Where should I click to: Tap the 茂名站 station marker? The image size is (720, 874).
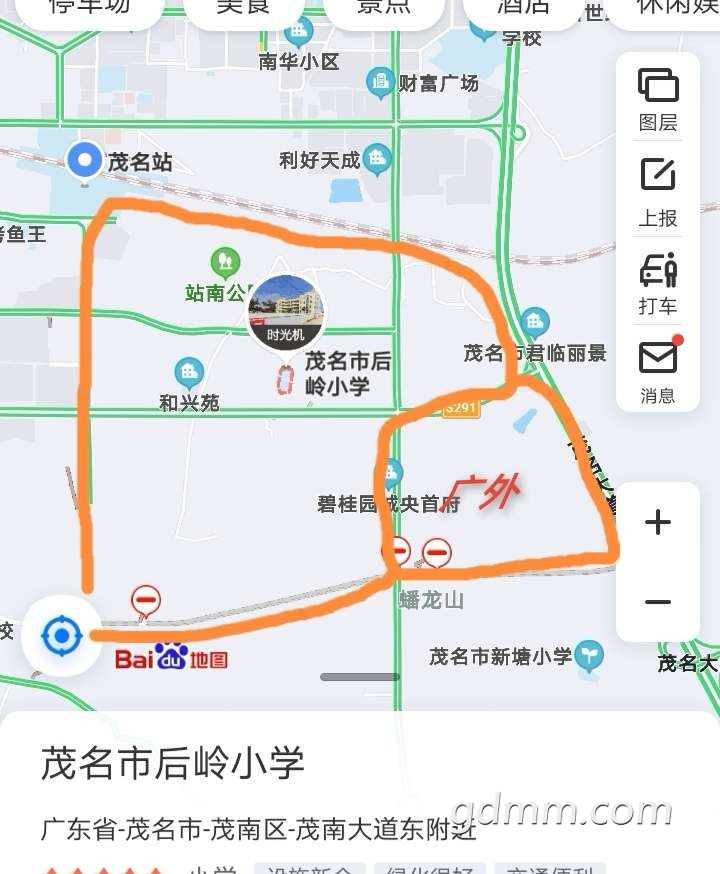tap(85, 158)
